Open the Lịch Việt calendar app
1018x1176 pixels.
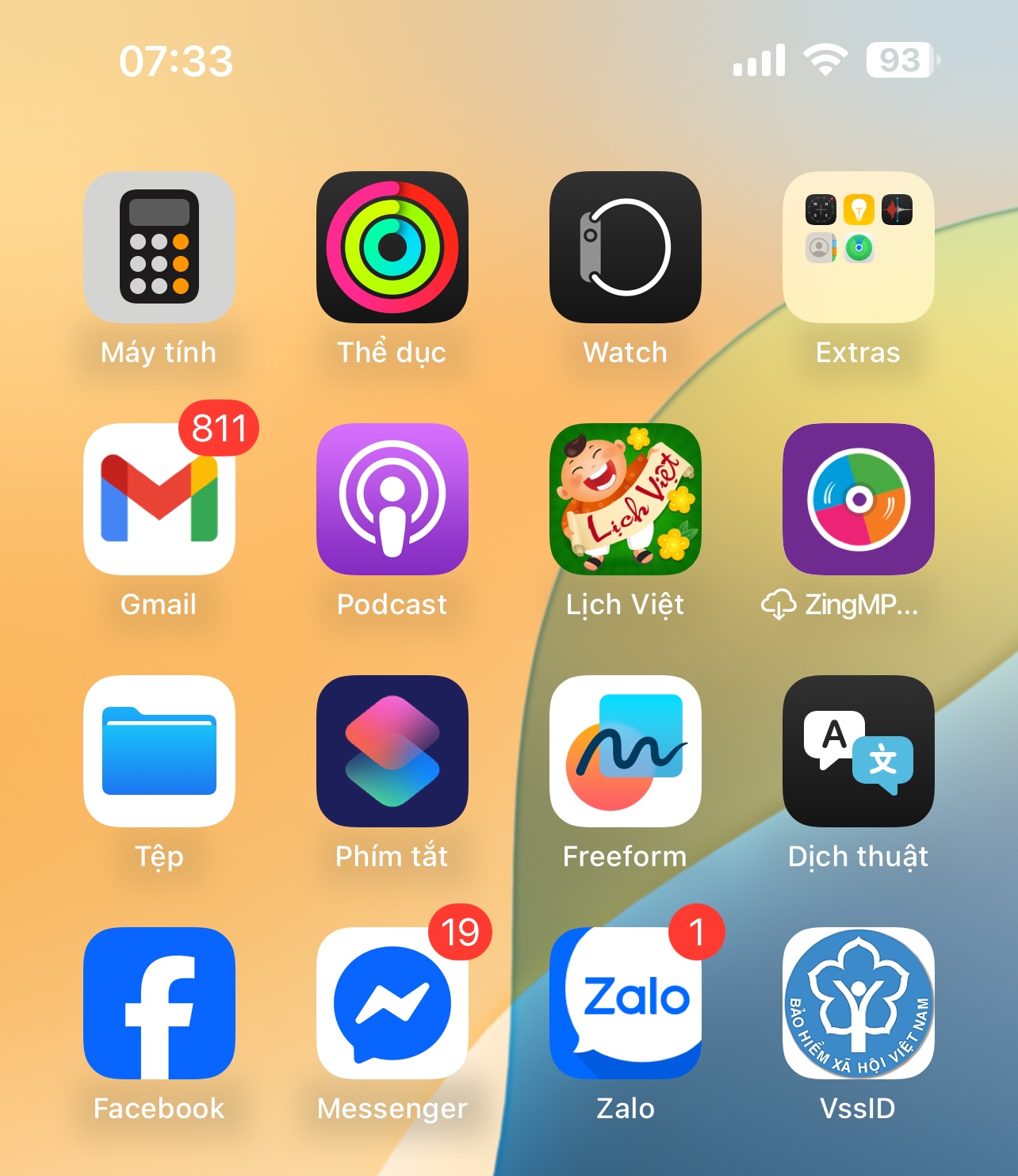626,499
